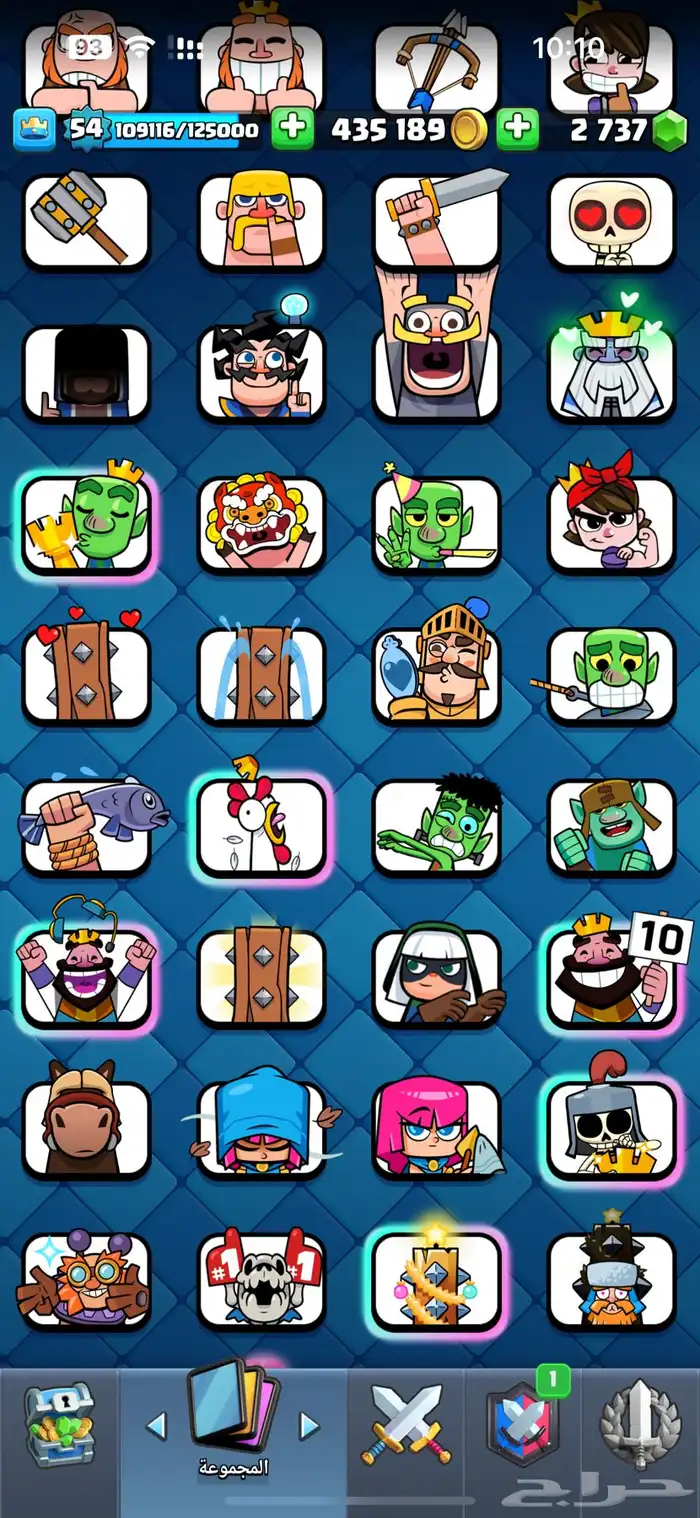Select the goblin kissing a trophy emote
This screenshot has width=700, height=1518.
pos(86,523)
